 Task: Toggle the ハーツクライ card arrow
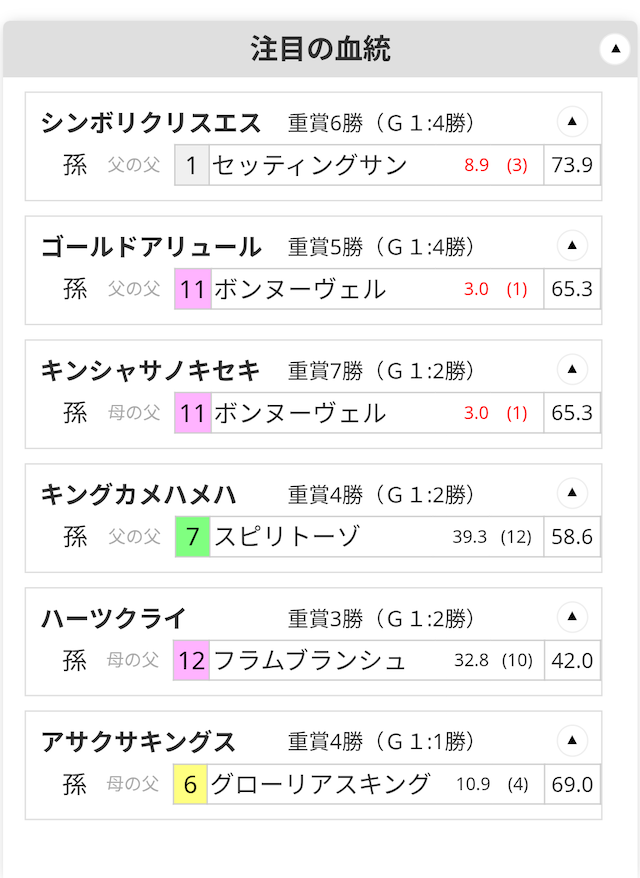pos(572,618)
